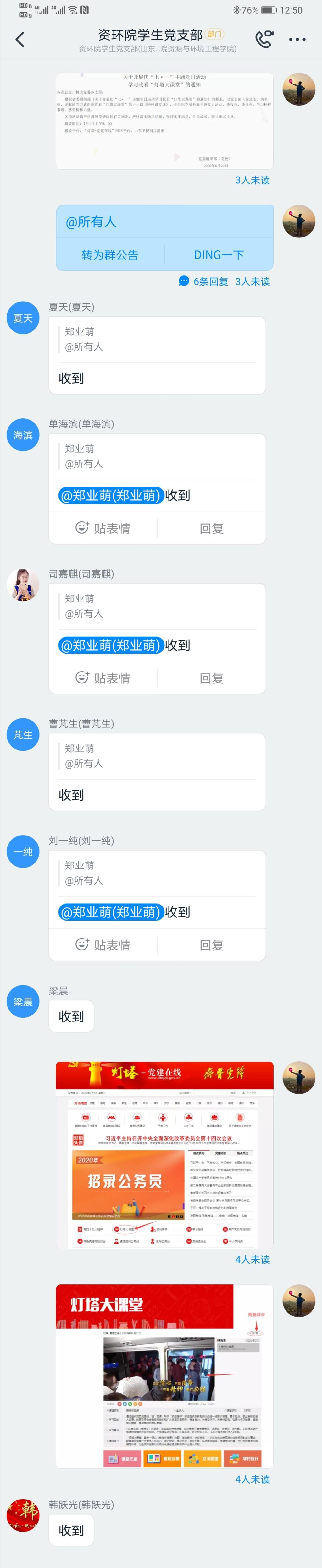
Task: Reply to 司嘉麒's message
Action: click(x=211, y=678)
